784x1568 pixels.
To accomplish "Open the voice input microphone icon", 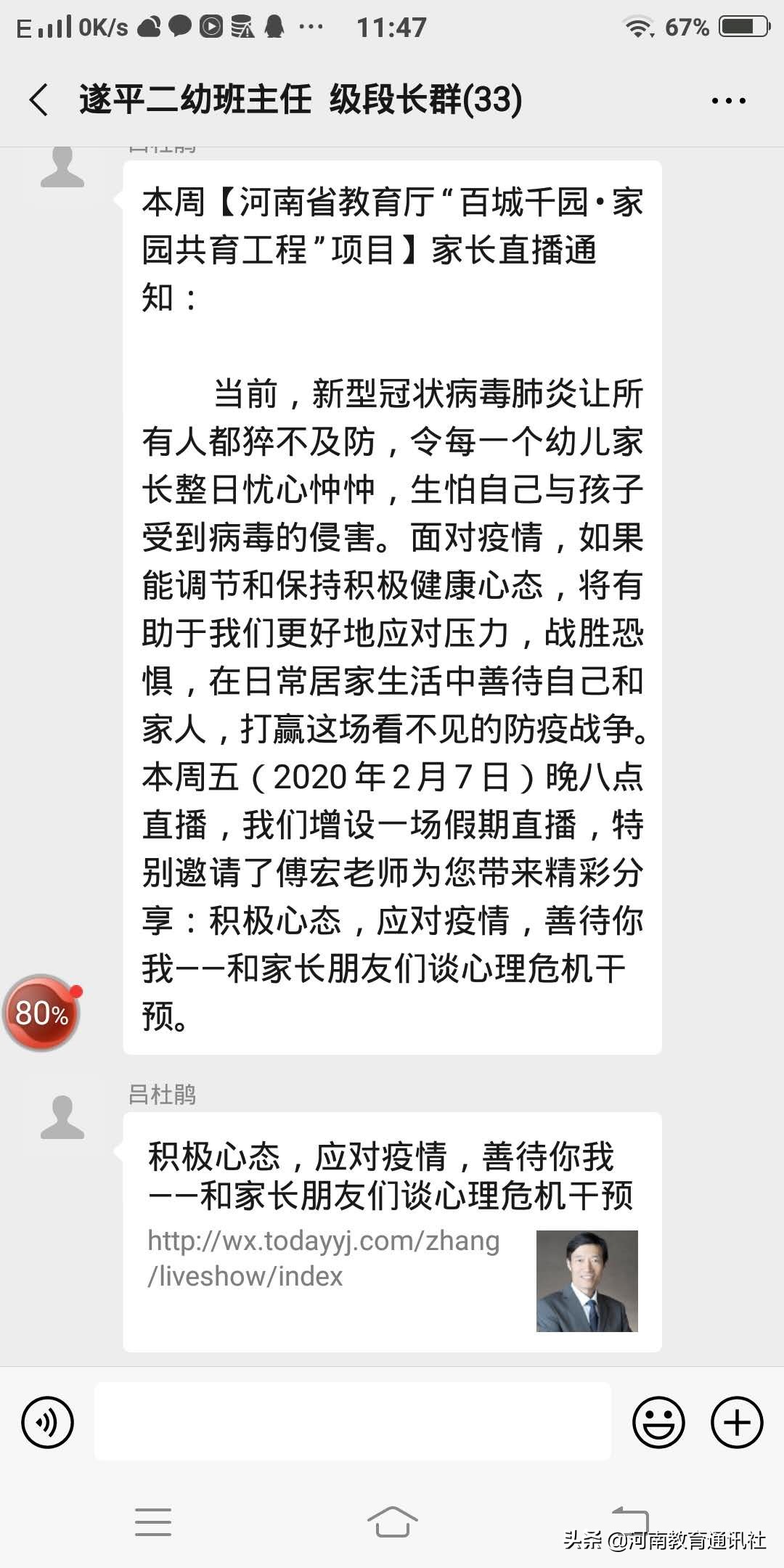I will (48, 1422).
